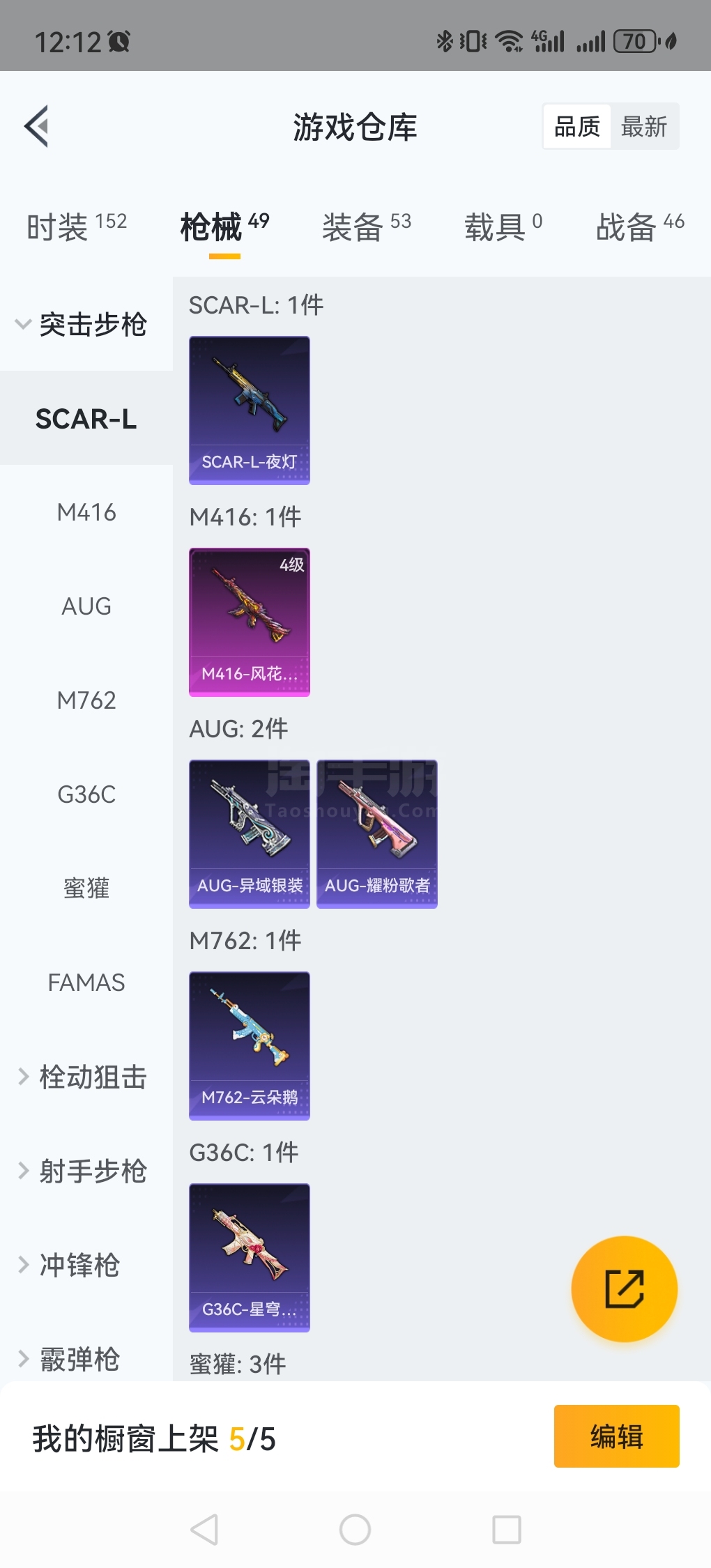
Task: Select M416 in the side list
Action: 86,512
